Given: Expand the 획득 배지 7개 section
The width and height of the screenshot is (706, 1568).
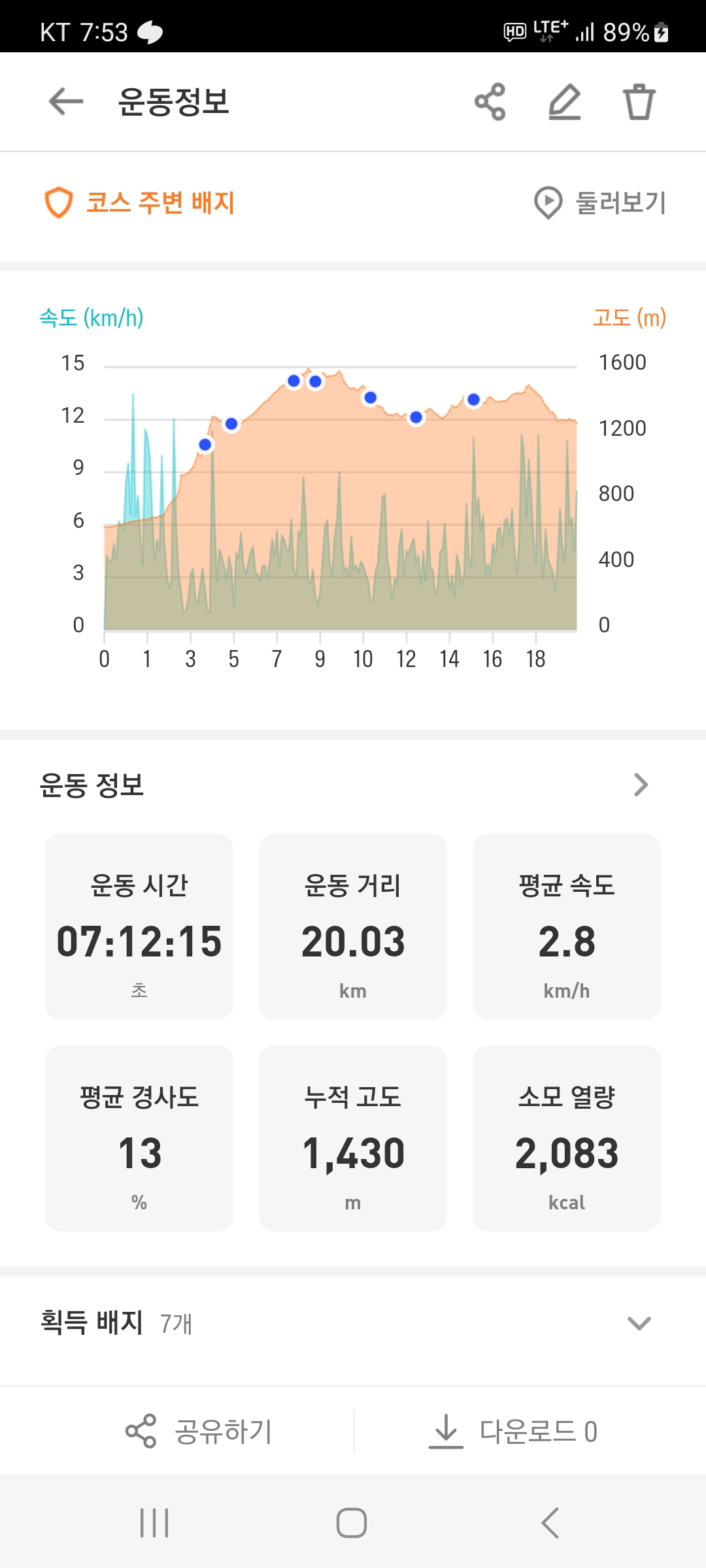Looking at the screenshot, I should coord(639,1323).
